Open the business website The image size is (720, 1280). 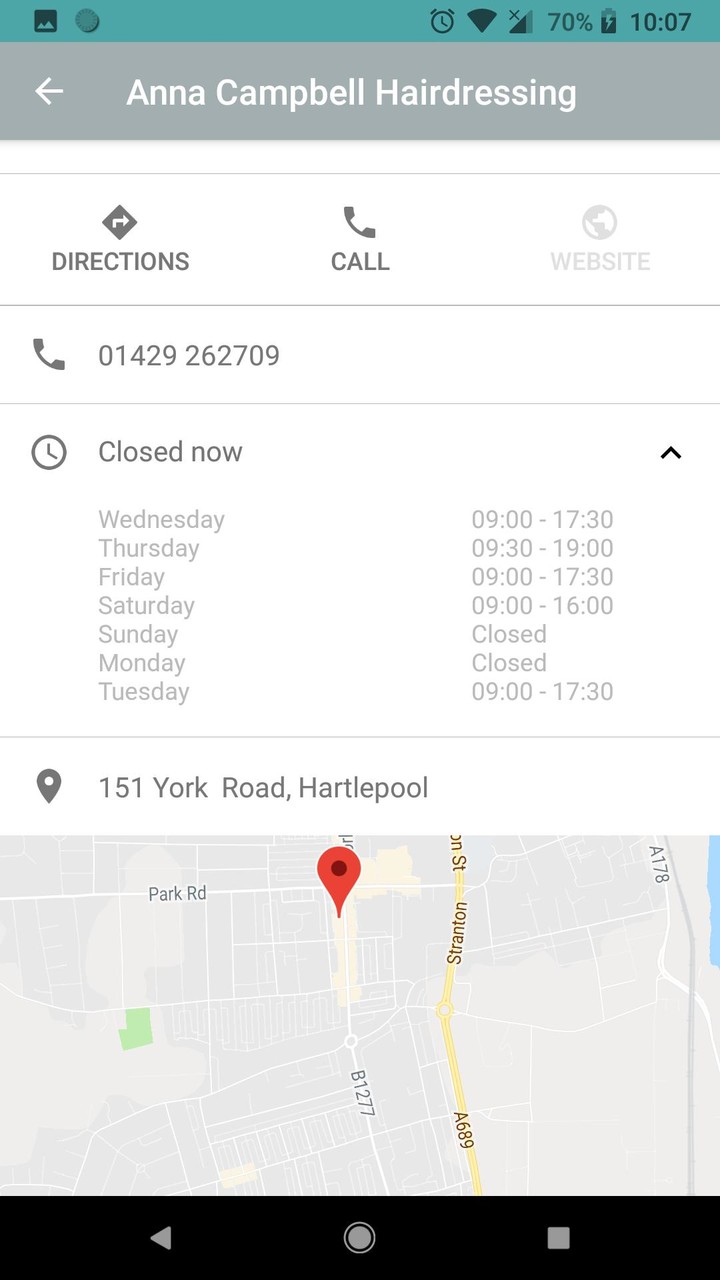pyautogui.click(x=600, y=240)
